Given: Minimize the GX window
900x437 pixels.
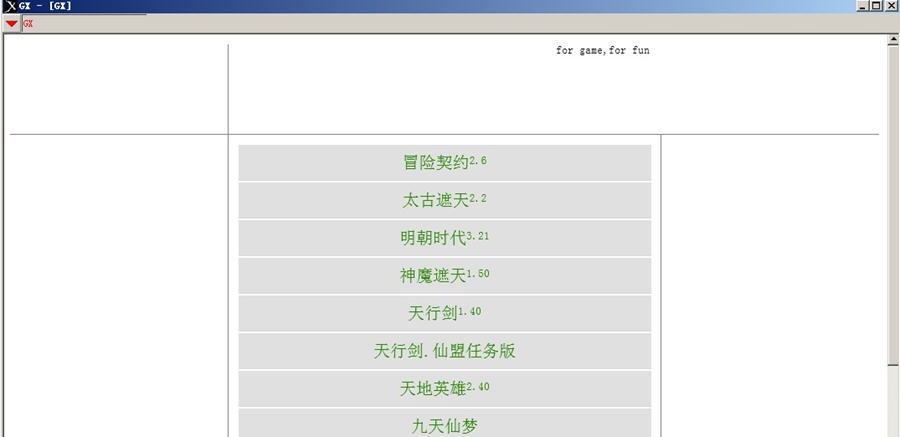Looking at the screenshot, I should click(x=863, y=6).
